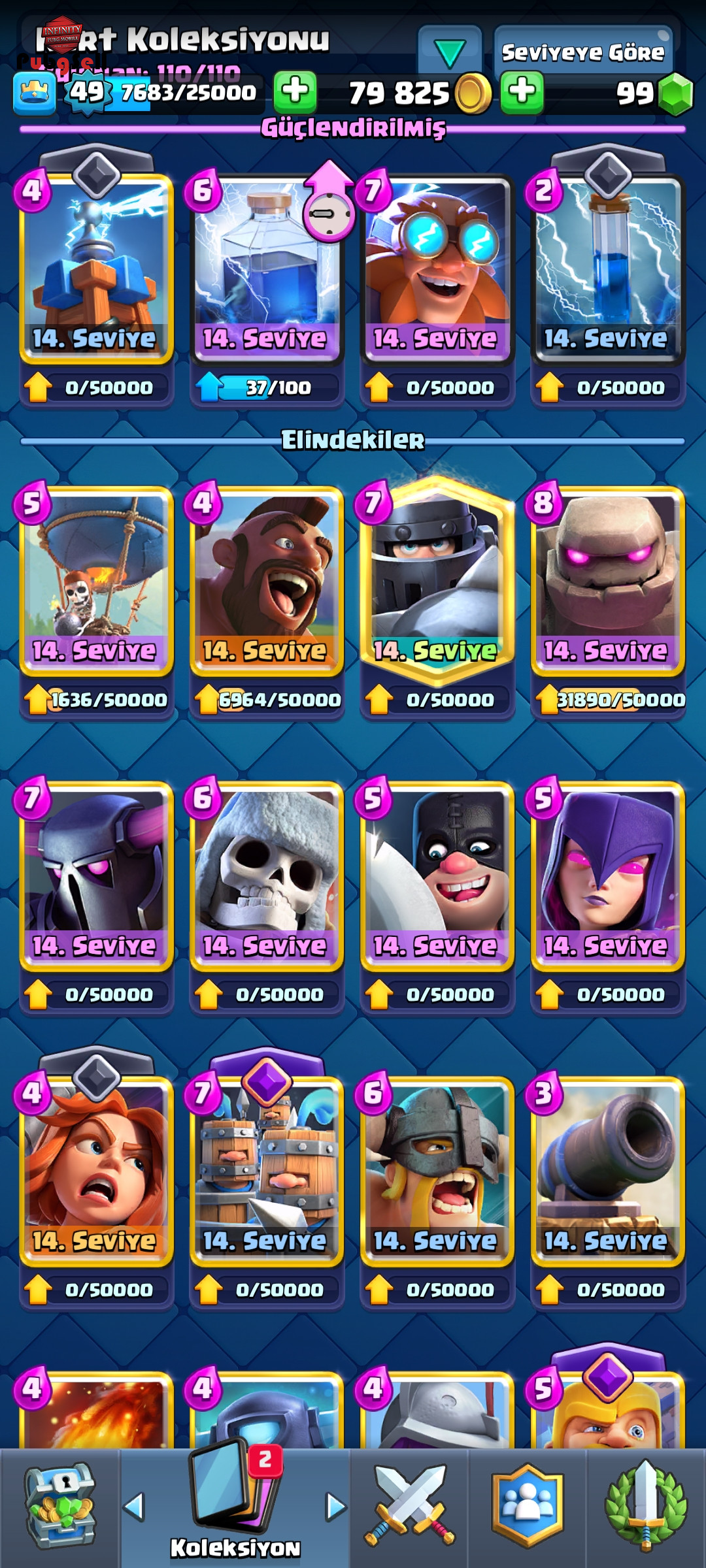This screenshot has width=706, height=1568.
Task: Expand the green triangle dropdown arrow
Action: (x=450, y=51)
